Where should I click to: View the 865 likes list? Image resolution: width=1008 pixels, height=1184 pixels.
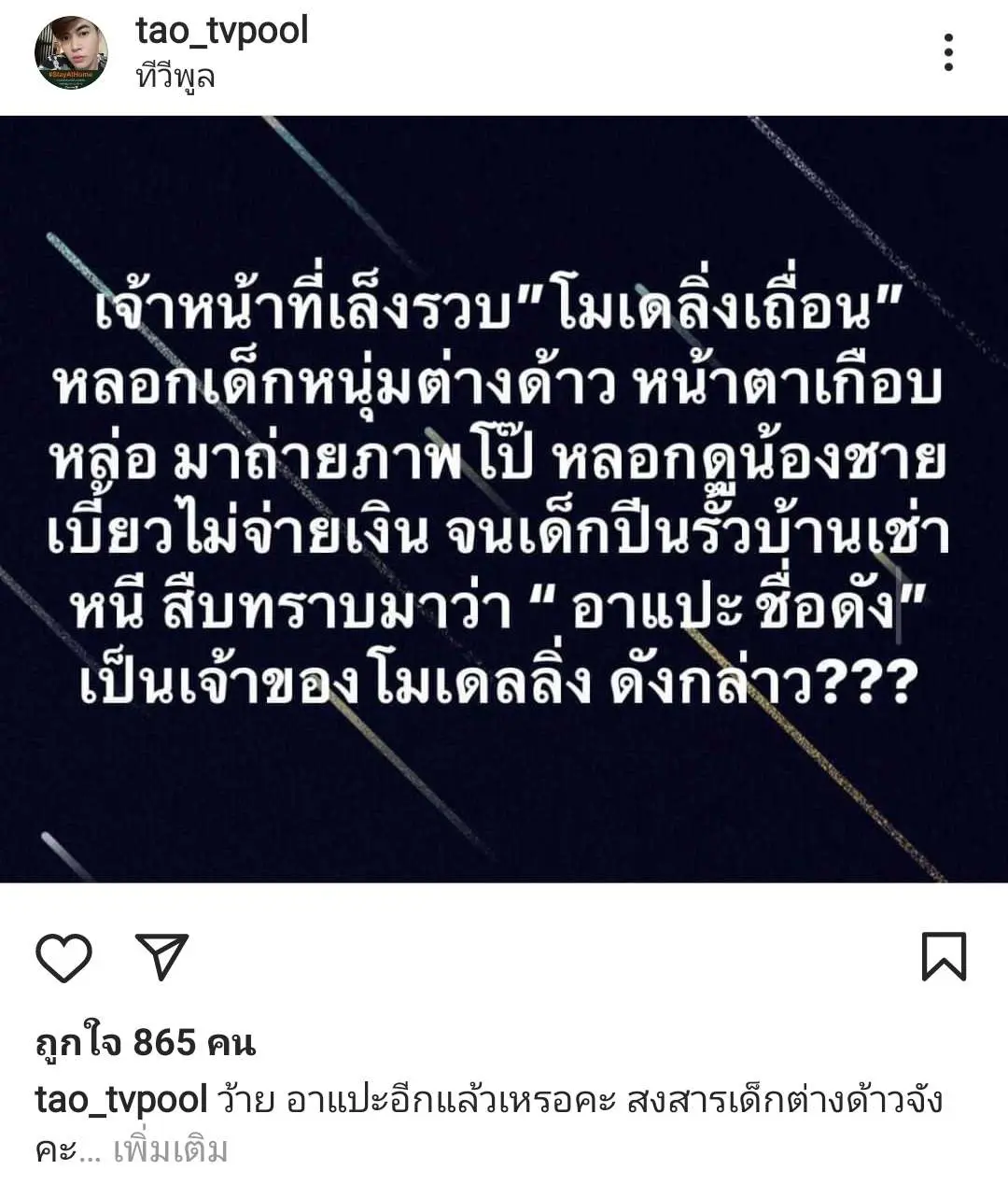(x=146, y=1042)
